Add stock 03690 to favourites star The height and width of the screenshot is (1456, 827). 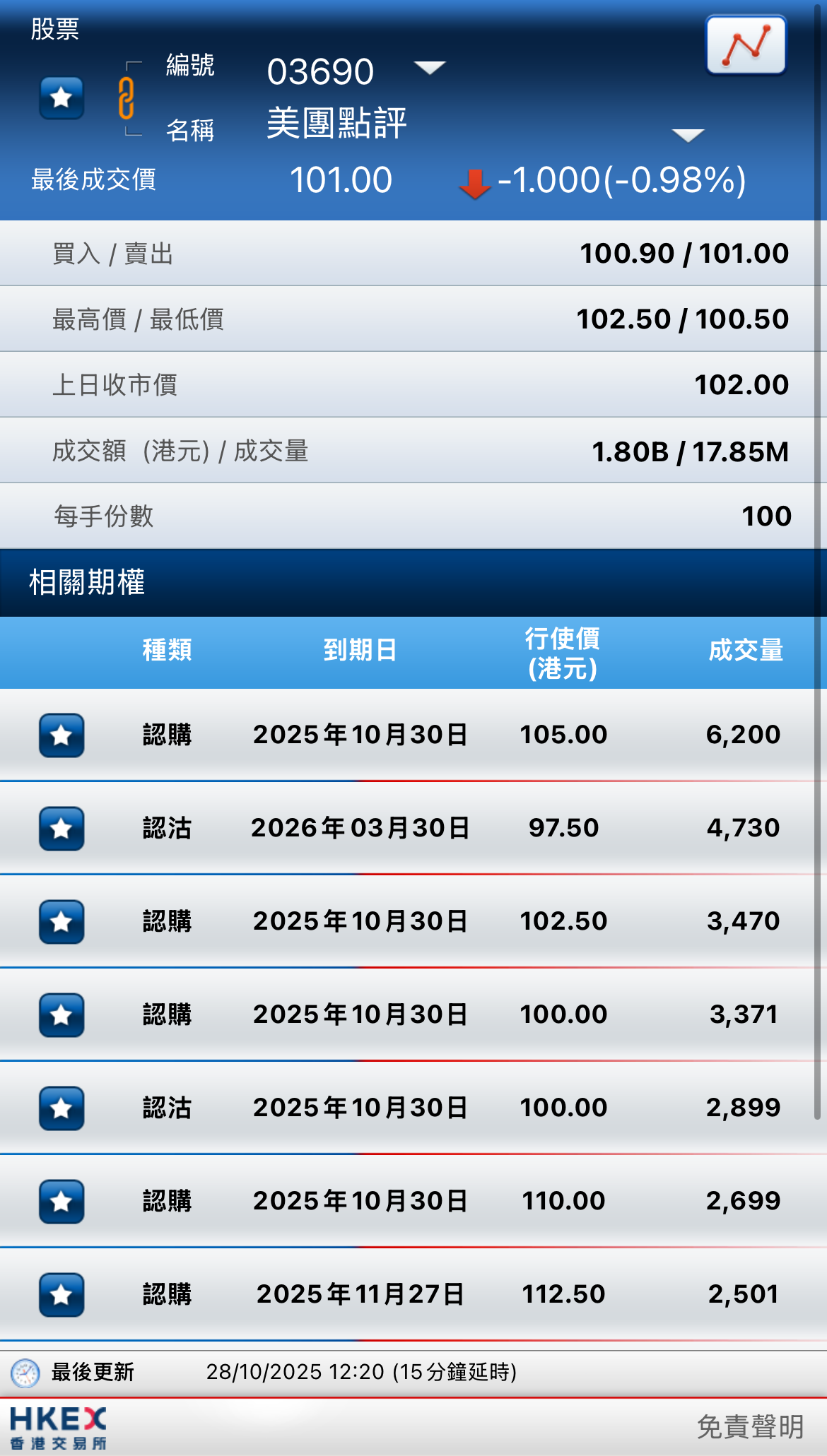(x=61, y=97)
